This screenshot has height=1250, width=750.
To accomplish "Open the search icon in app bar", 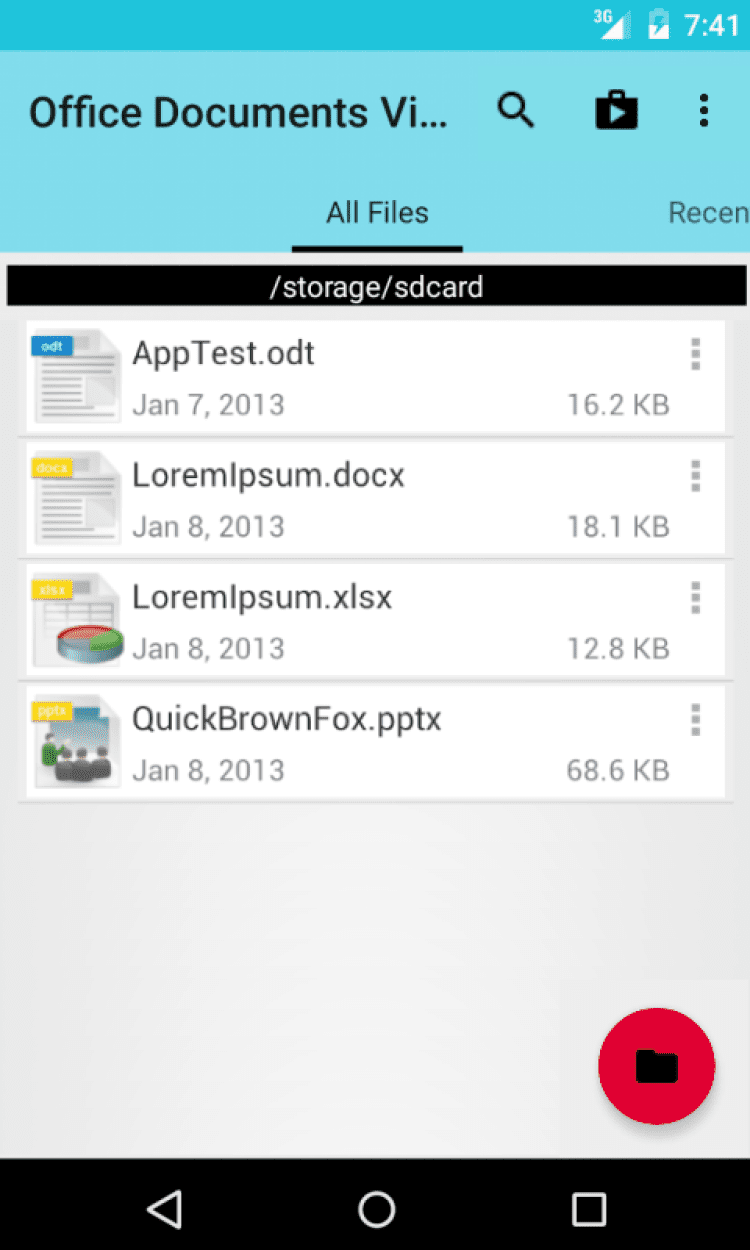I will coord(516,110).
